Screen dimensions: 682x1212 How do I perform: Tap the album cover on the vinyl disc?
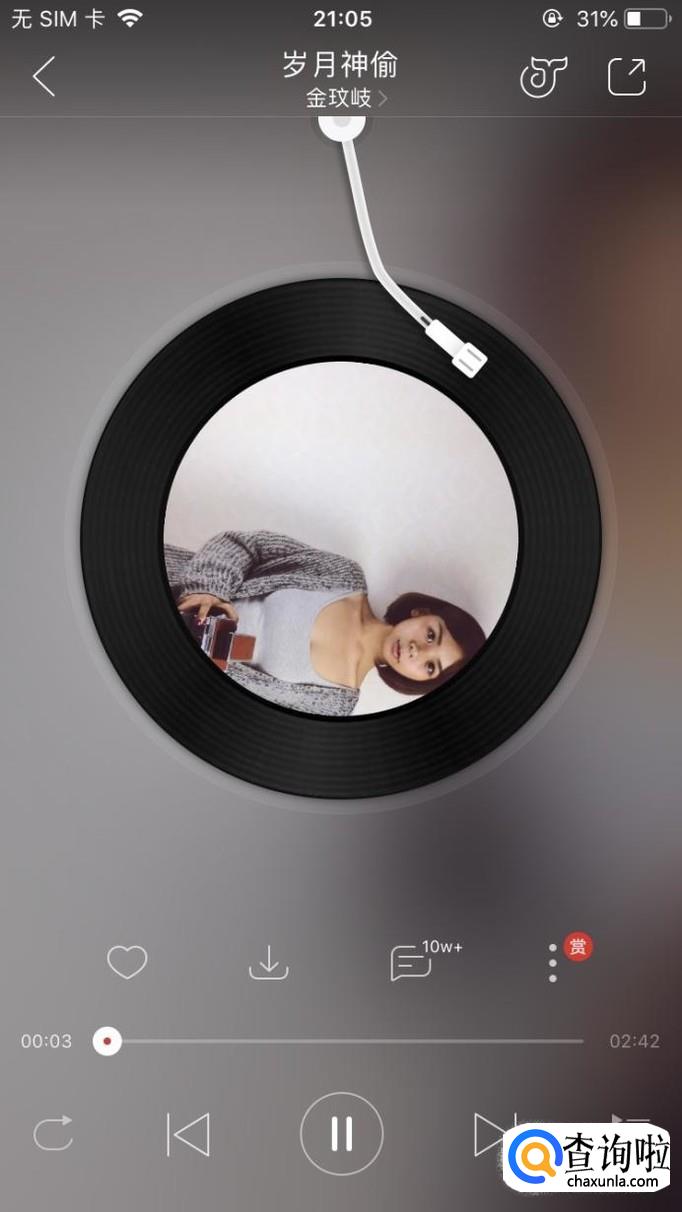click(341, 539)
